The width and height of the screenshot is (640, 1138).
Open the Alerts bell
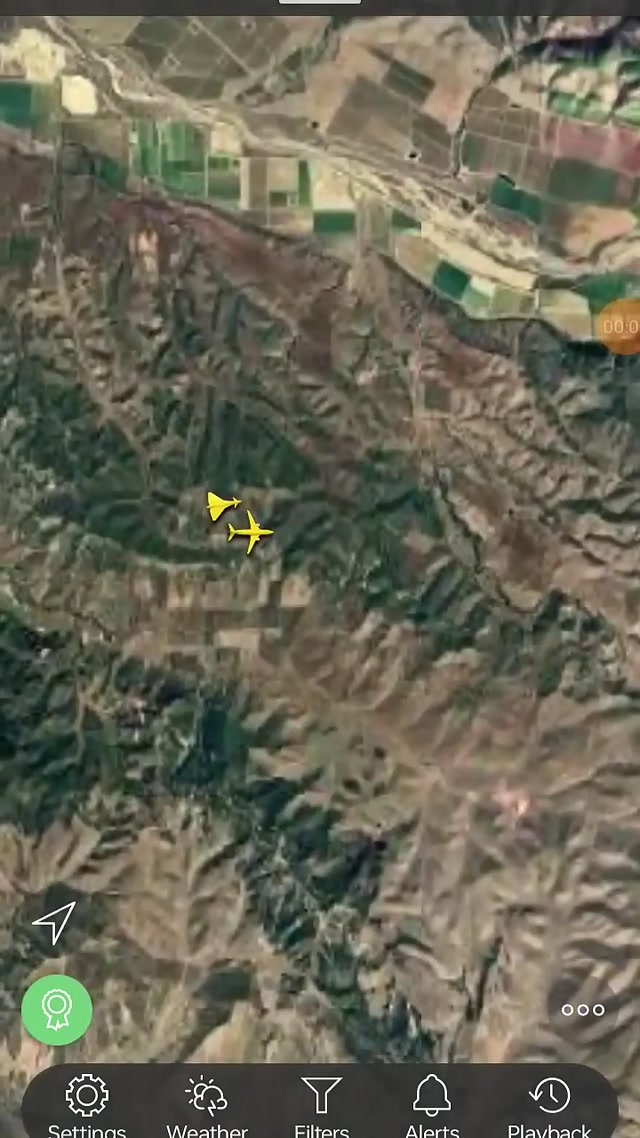[432, 1103]
